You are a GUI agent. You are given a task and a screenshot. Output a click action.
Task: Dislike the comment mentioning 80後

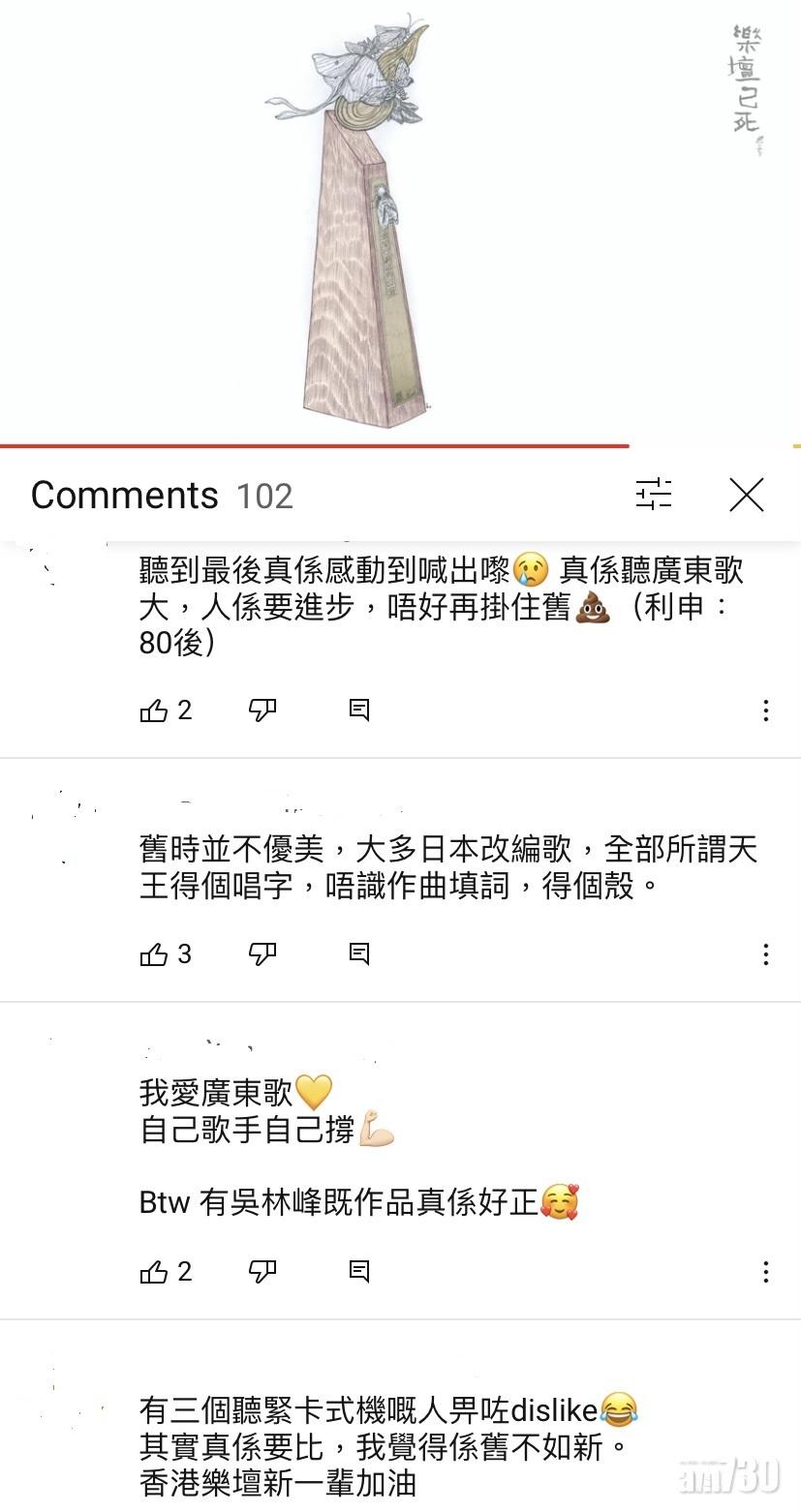coord(262,711)
